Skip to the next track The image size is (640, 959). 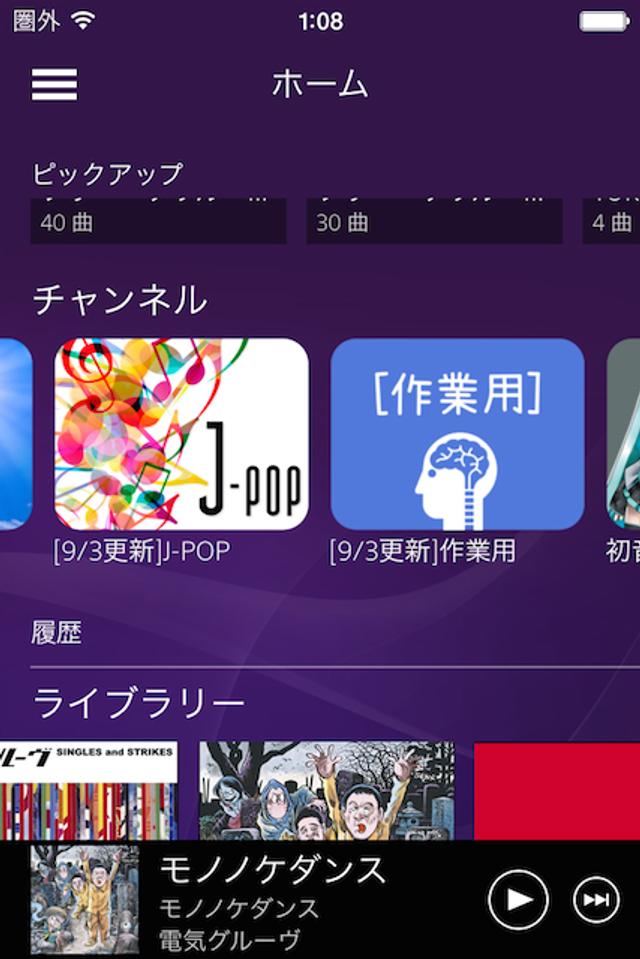[596, 900]
